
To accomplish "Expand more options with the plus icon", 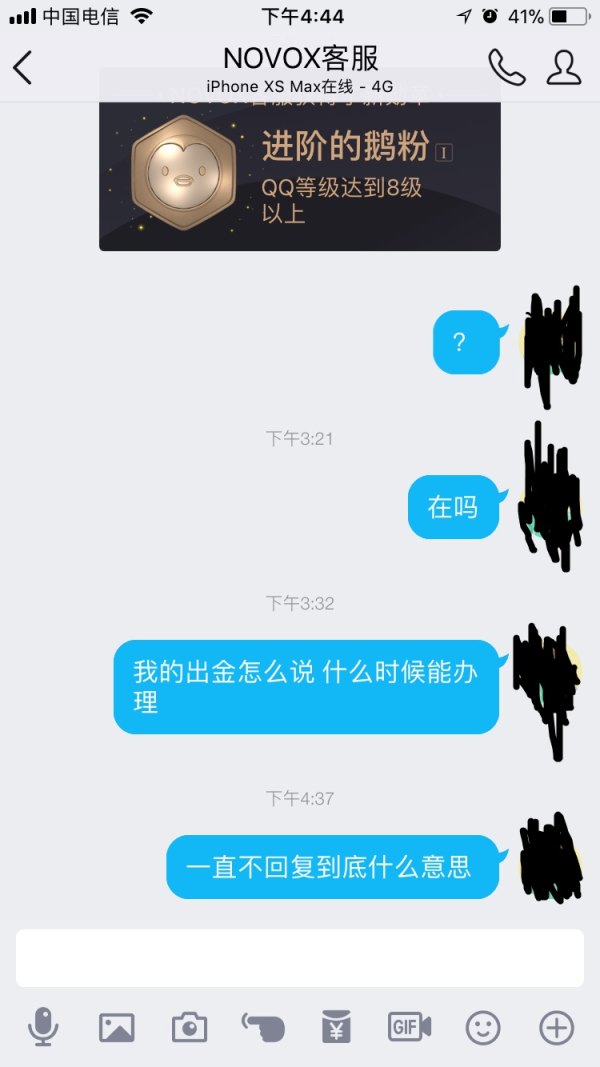I will click(x=556, y=1027).
